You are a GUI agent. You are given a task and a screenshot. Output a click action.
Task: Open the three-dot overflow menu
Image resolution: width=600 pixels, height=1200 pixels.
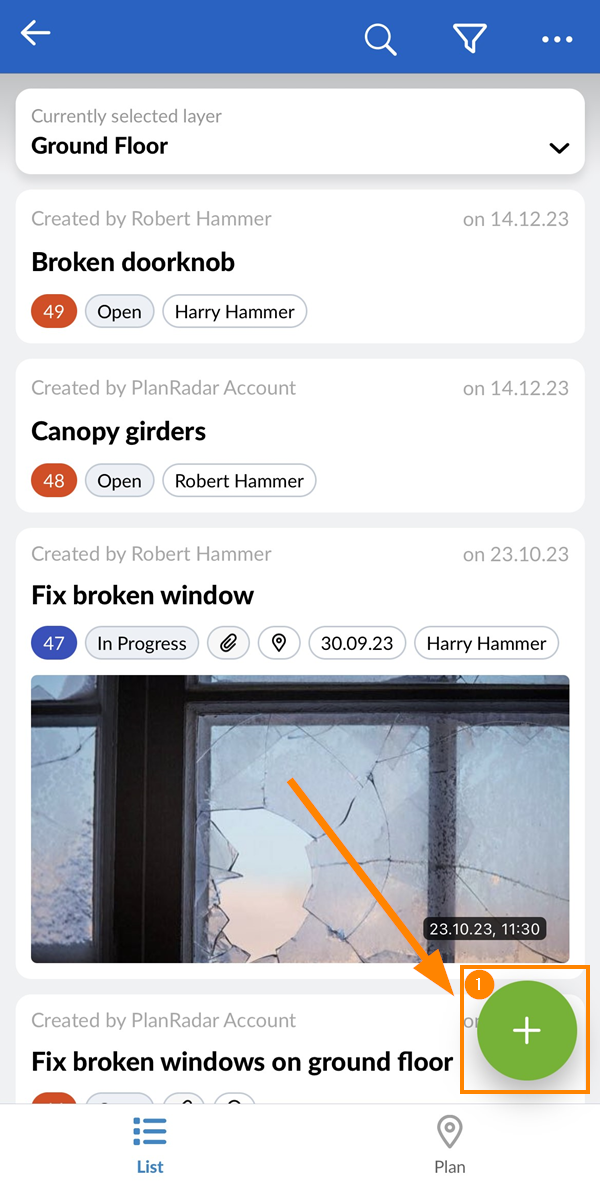[x=557, y=39]
